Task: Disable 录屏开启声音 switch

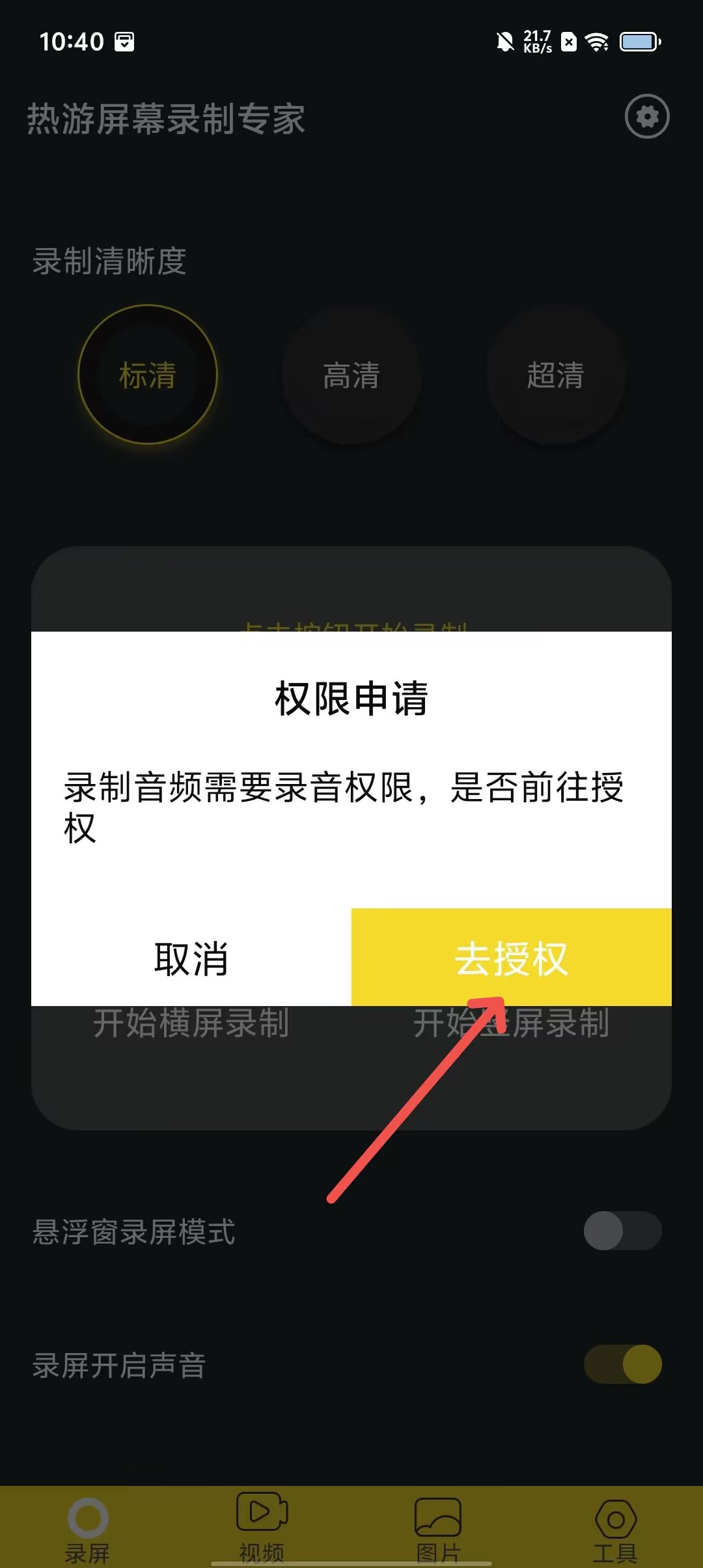Action: click(622, 1364)
